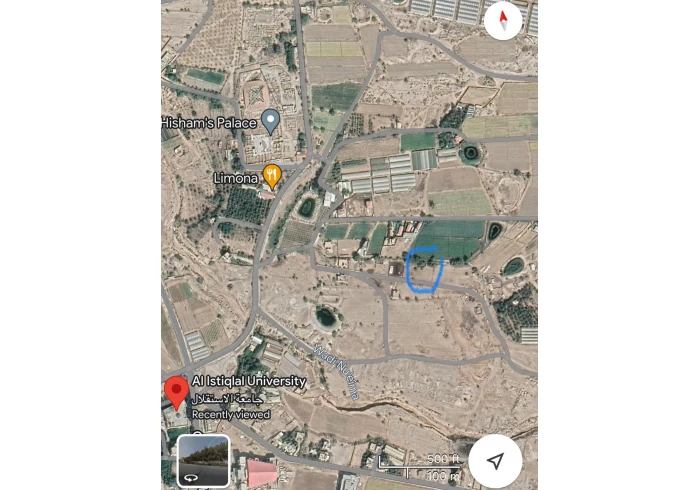Select the Hisham's Palace place marker
Viewport: 700px width, 490px height.
(x=271, y=122)
